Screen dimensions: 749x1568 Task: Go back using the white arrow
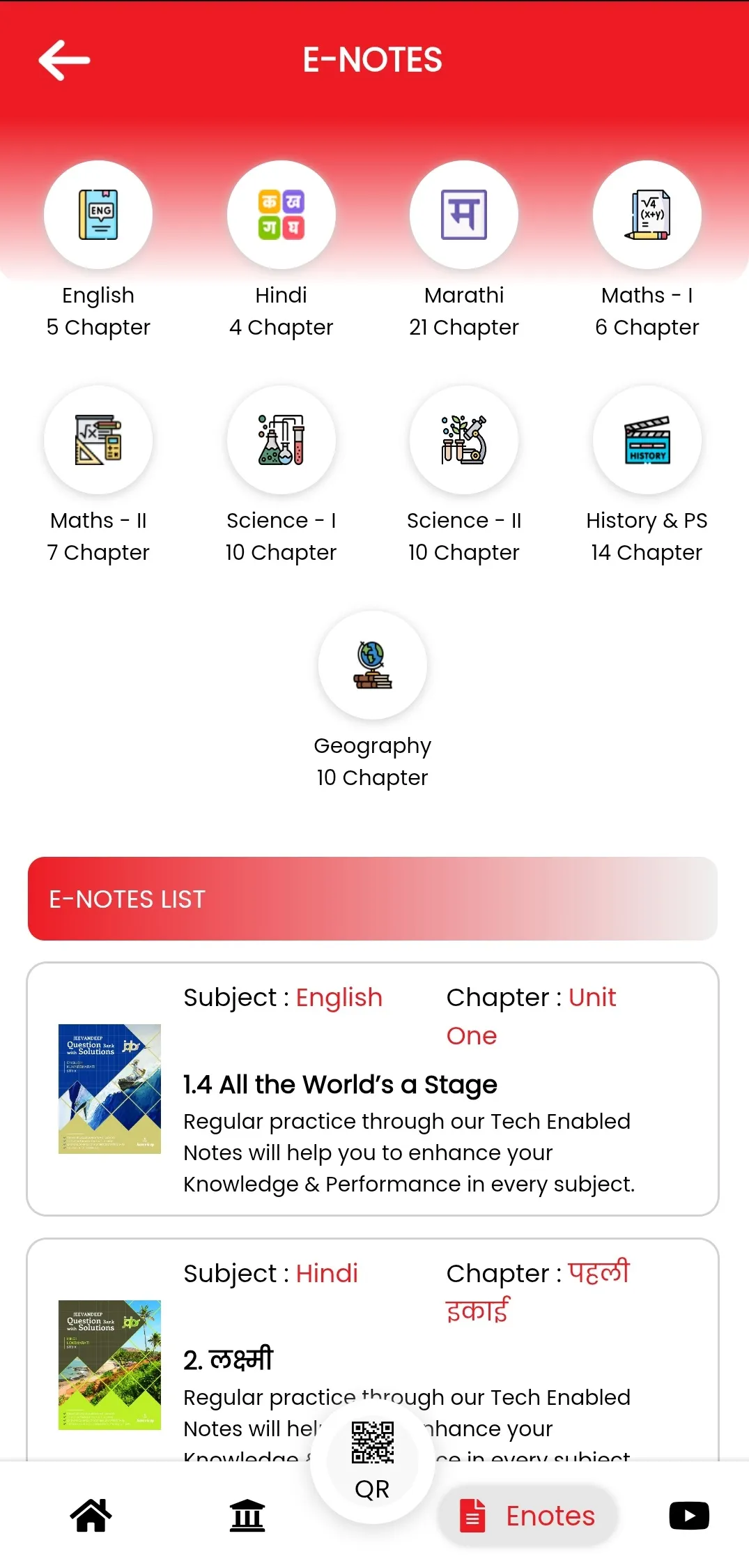[x=64, y=60]
